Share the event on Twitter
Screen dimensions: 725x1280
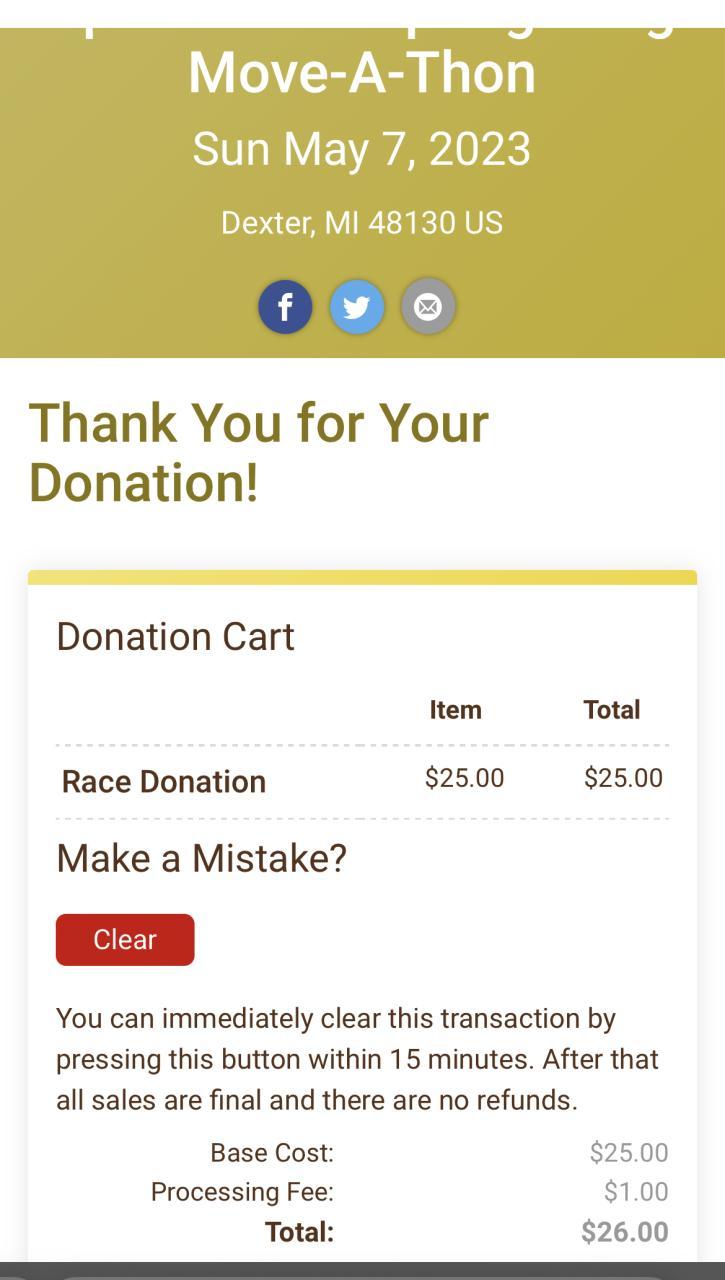point(357,306)
